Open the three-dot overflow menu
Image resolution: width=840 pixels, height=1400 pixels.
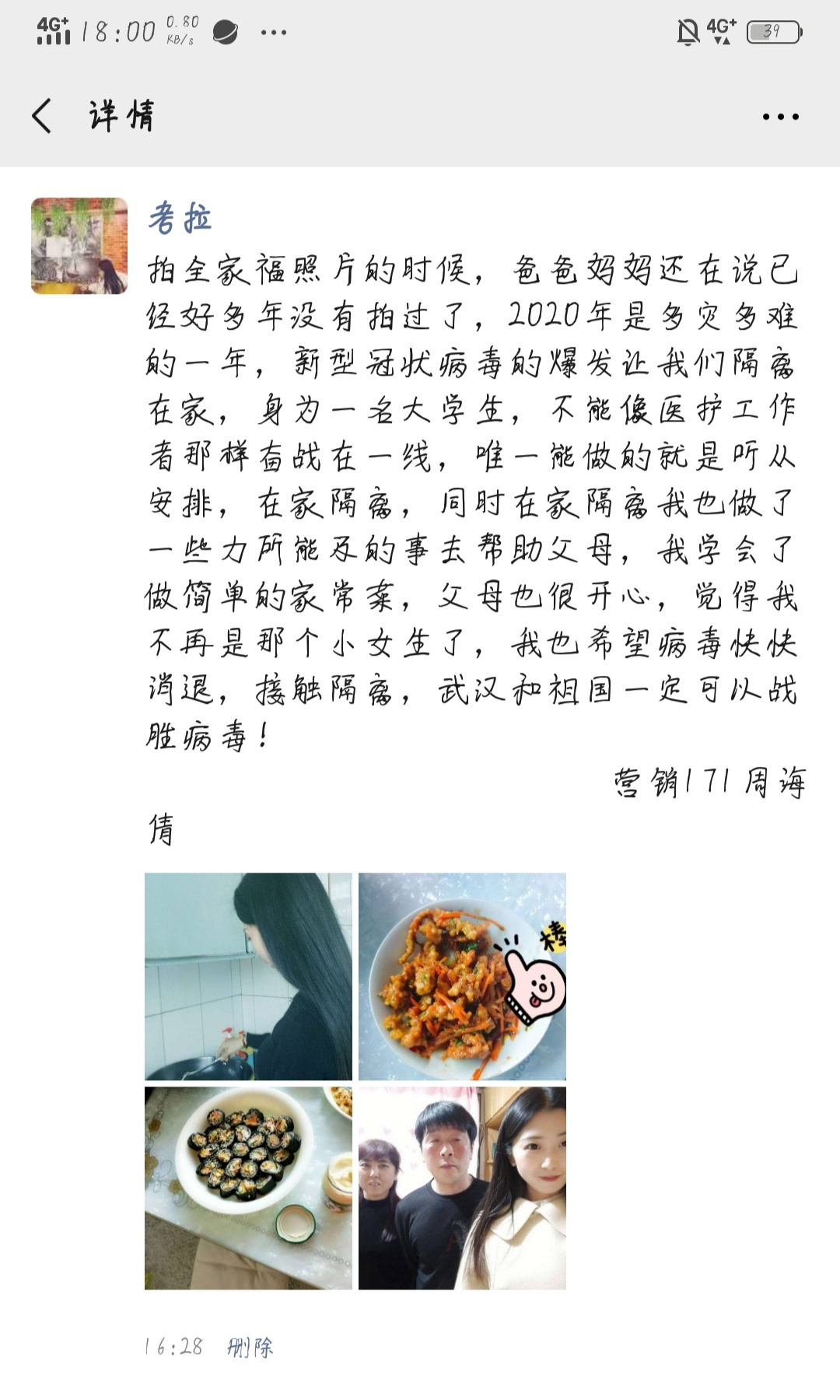click(x=780, y=117)
